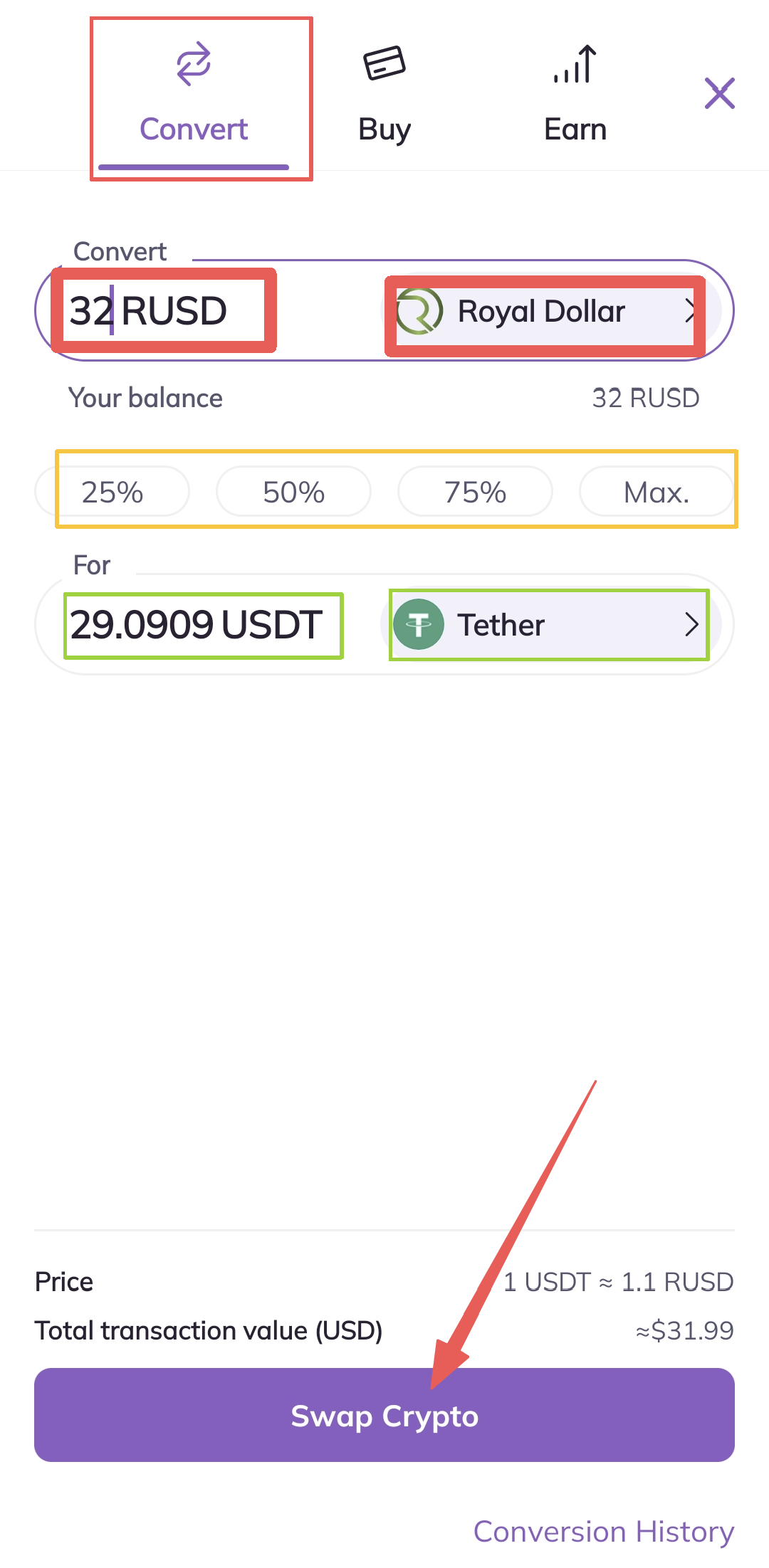
Task: Open the Royal Dollar currency selector
Action: tap(551, 311)
